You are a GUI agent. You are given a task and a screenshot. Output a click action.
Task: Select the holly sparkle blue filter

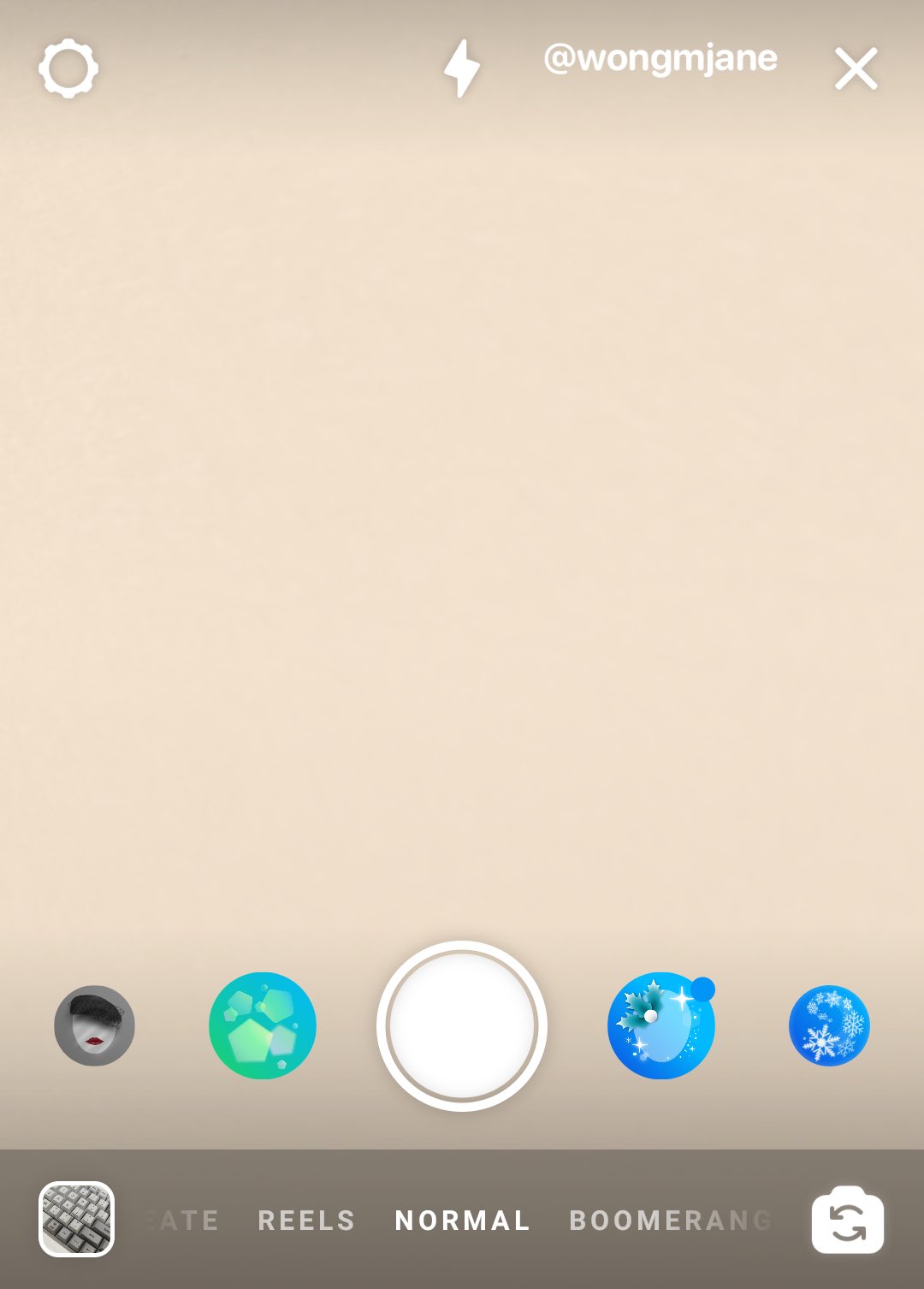660,1025
